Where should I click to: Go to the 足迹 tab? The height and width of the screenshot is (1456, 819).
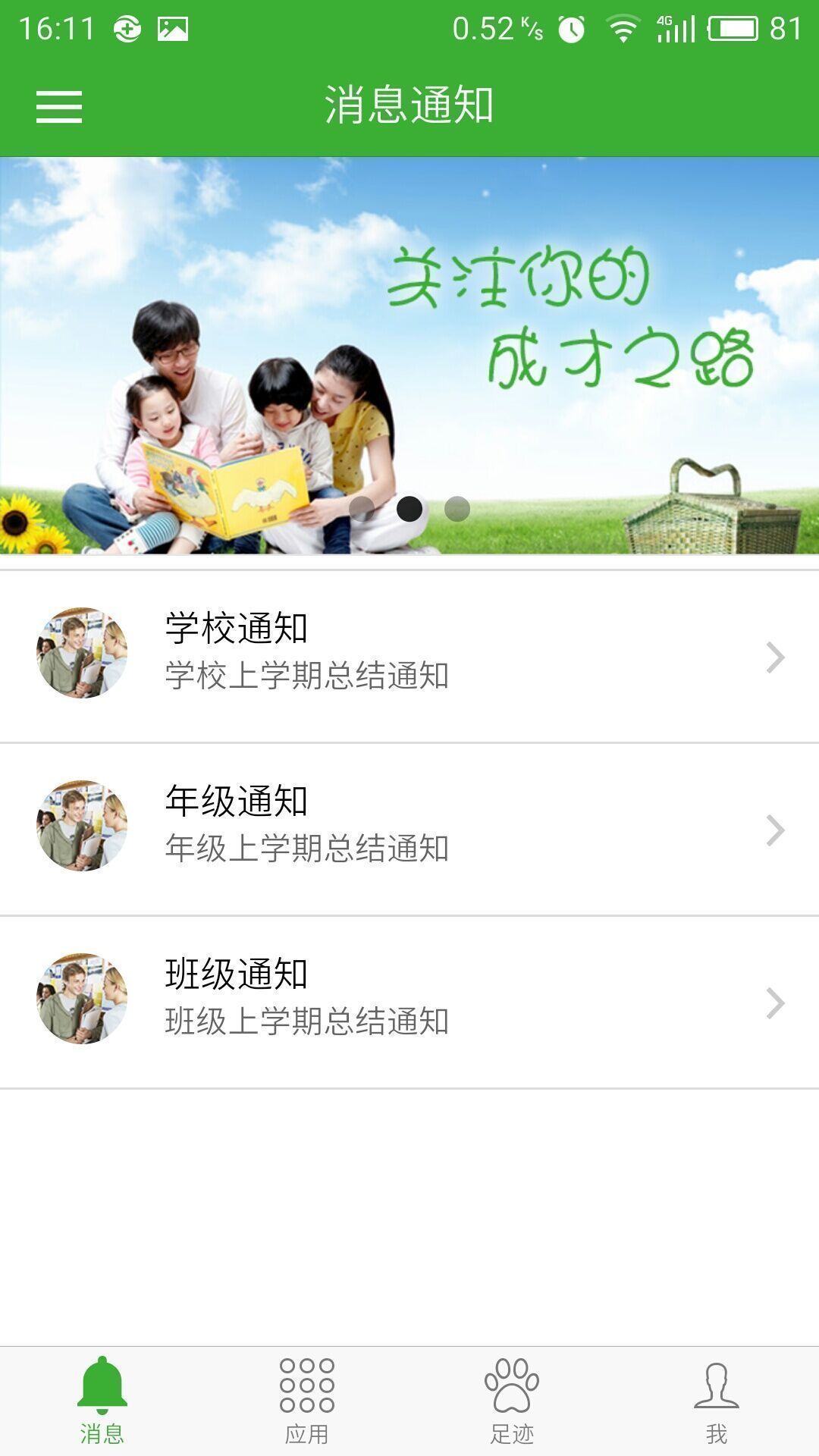512,1401
